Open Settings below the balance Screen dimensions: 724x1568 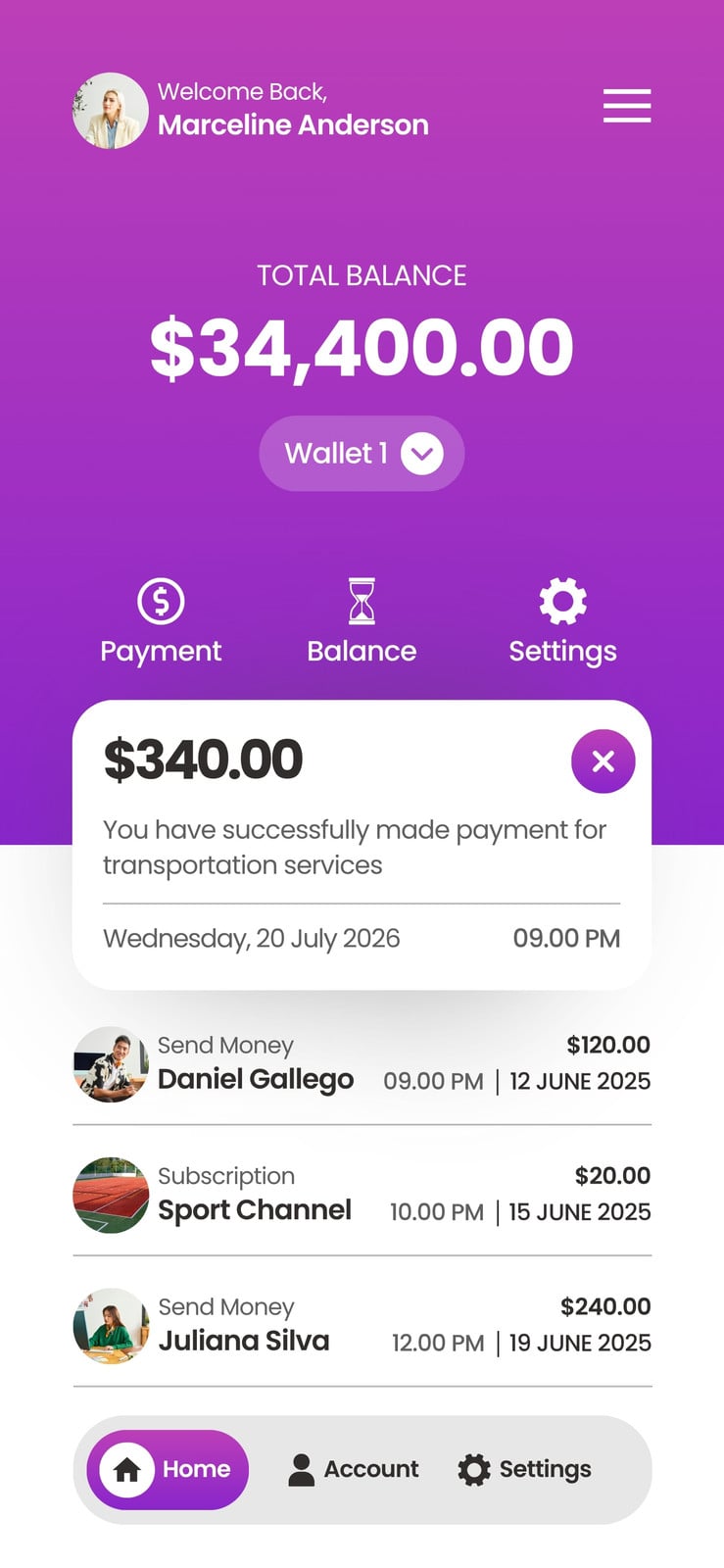(562, 622)
